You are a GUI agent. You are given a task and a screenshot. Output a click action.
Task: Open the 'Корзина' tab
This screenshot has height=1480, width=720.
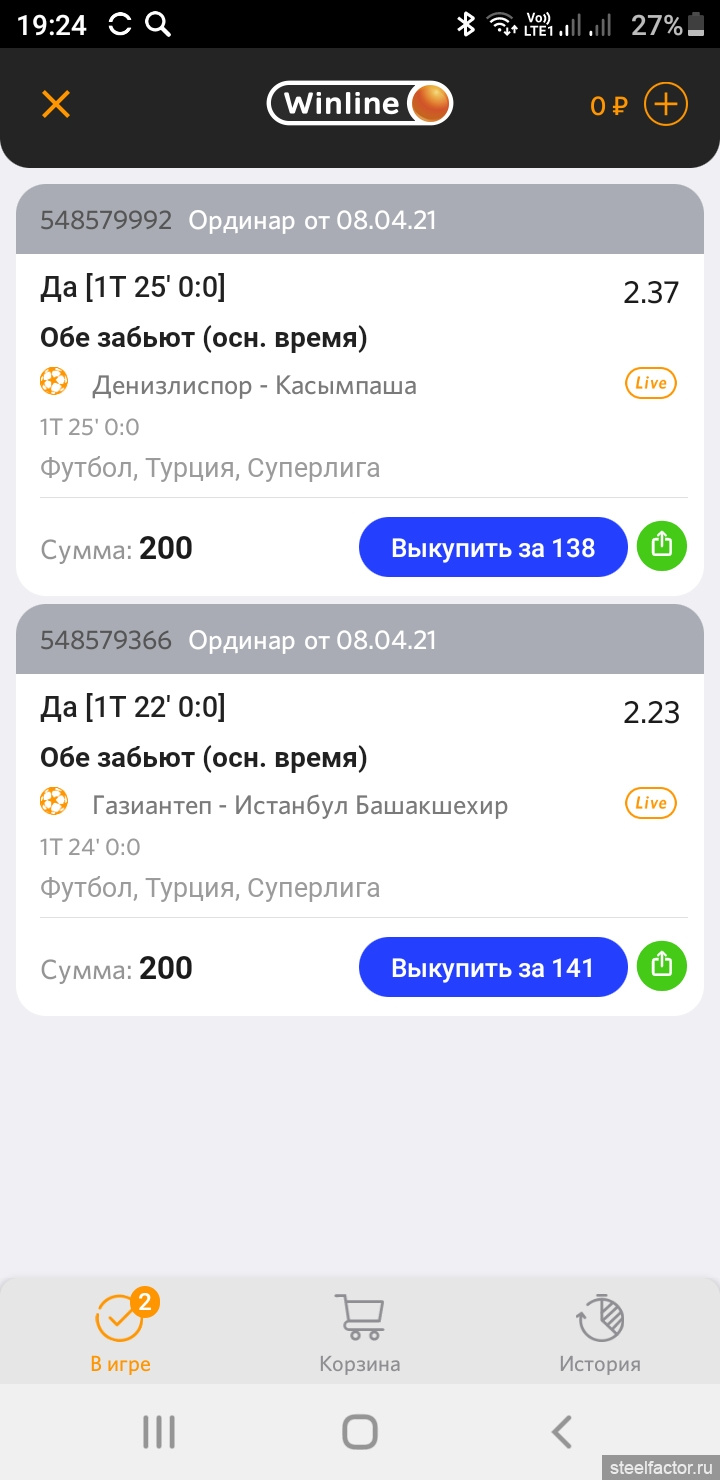[x=360, y=1332]
